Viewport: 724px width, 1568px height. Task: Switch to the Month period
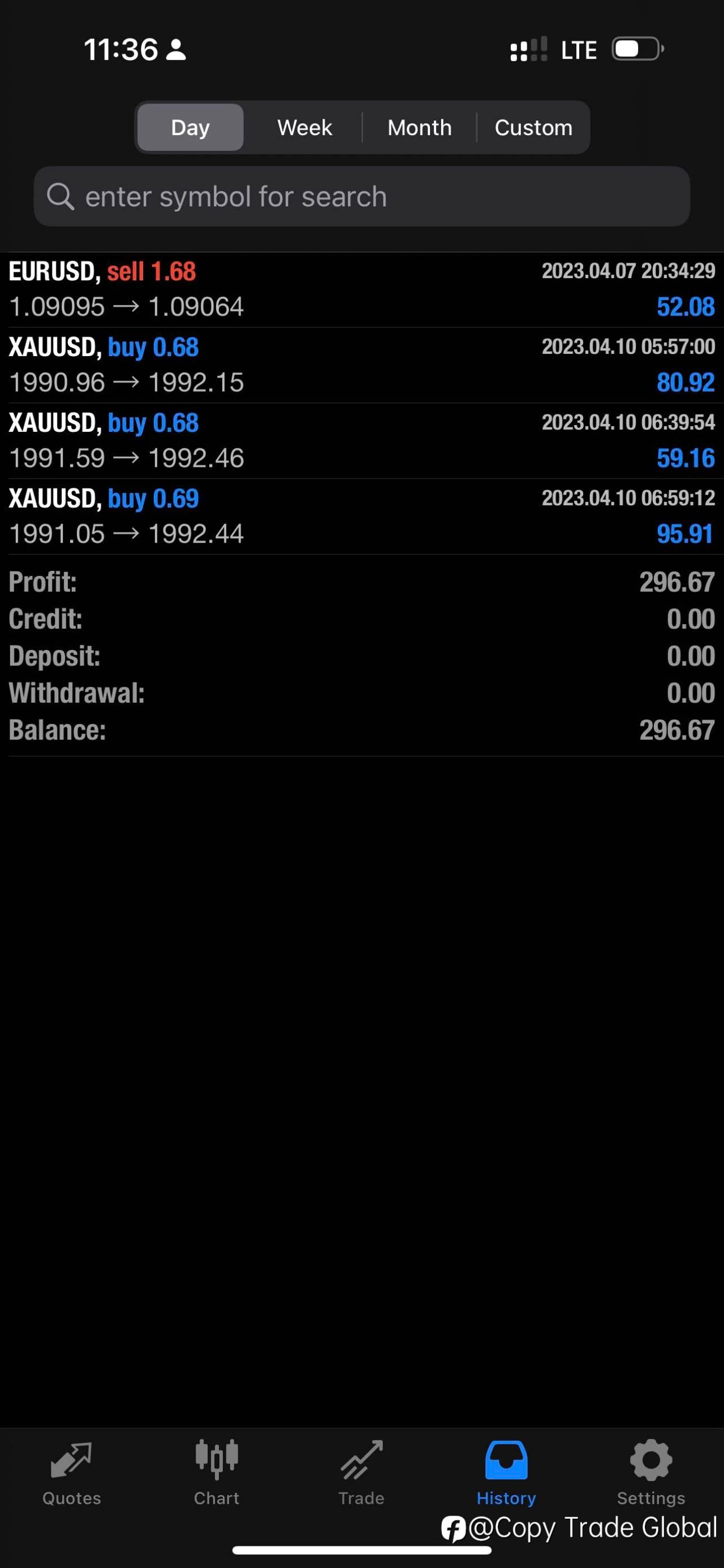420,127
